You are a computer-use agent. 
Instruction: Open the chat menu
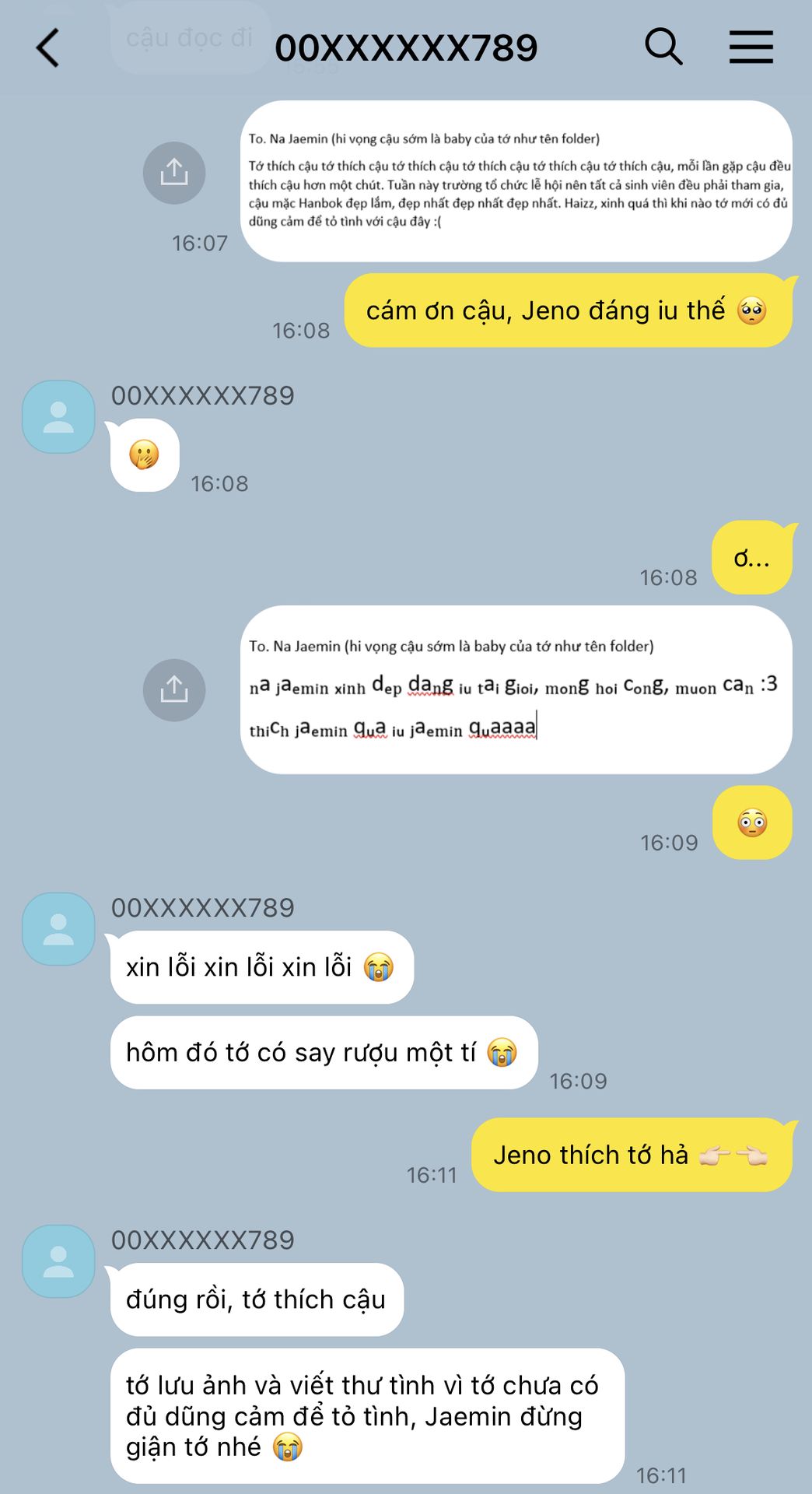tap(751, 47)
